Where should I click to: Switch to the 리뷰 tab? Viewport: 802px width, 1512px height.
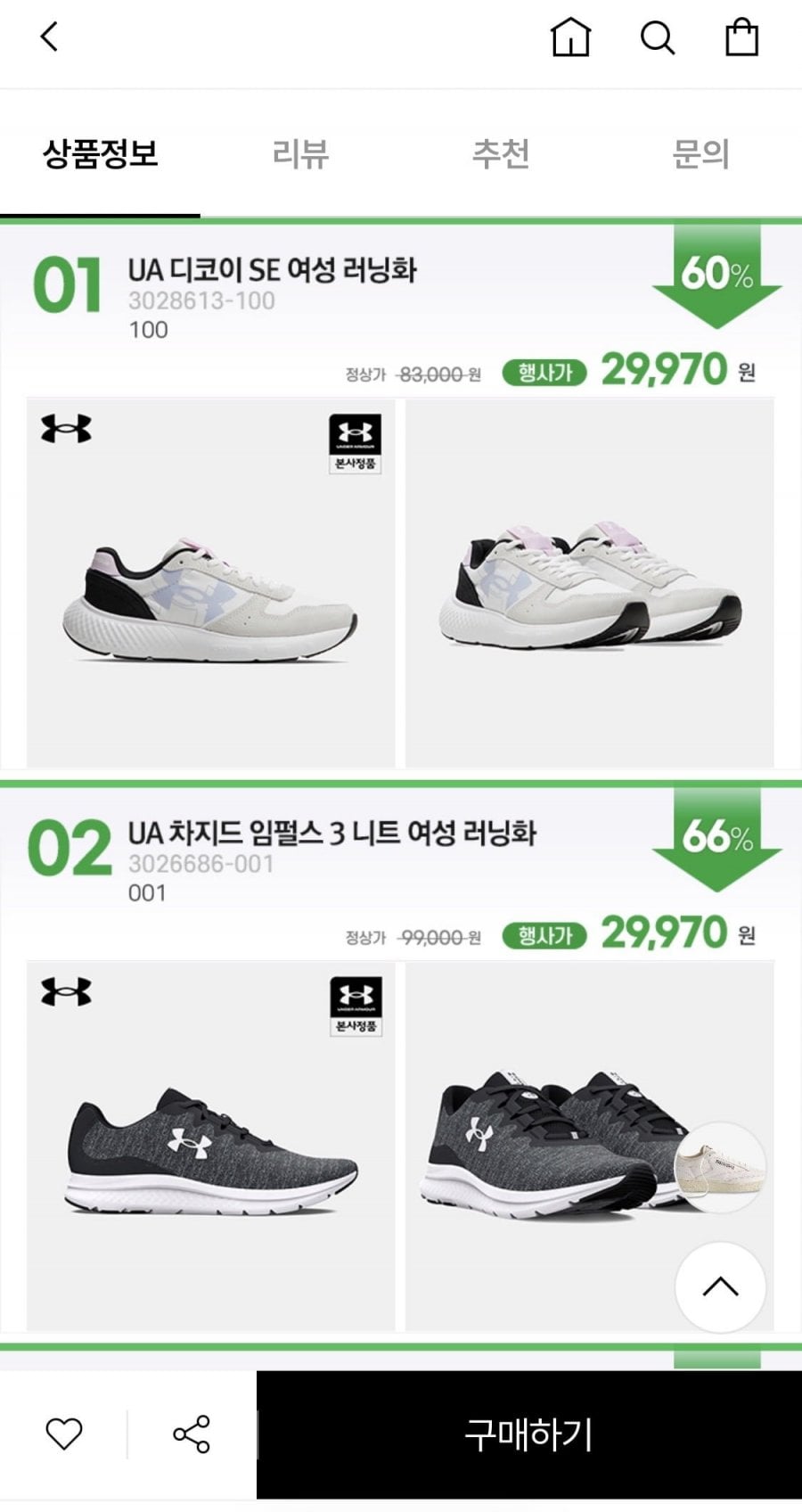click(x=300, y=154)
